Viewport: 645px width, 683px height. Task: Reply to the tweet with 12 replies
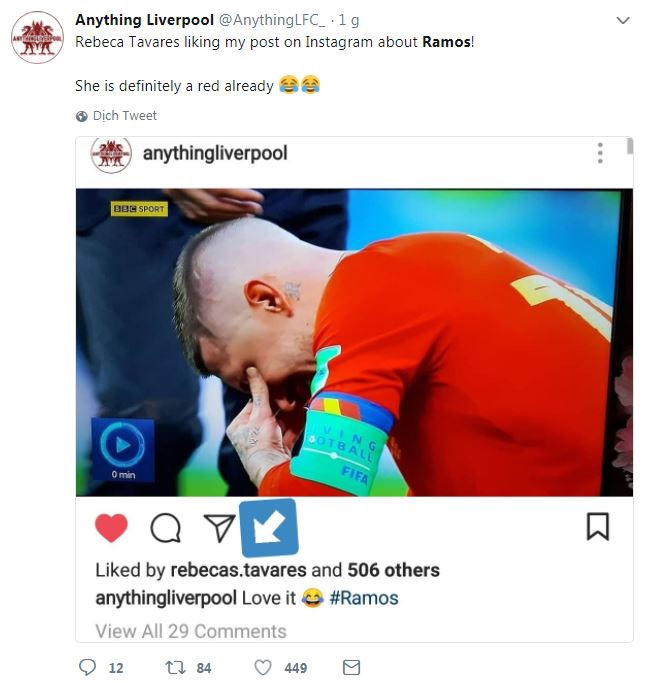(x=89, y=667)
